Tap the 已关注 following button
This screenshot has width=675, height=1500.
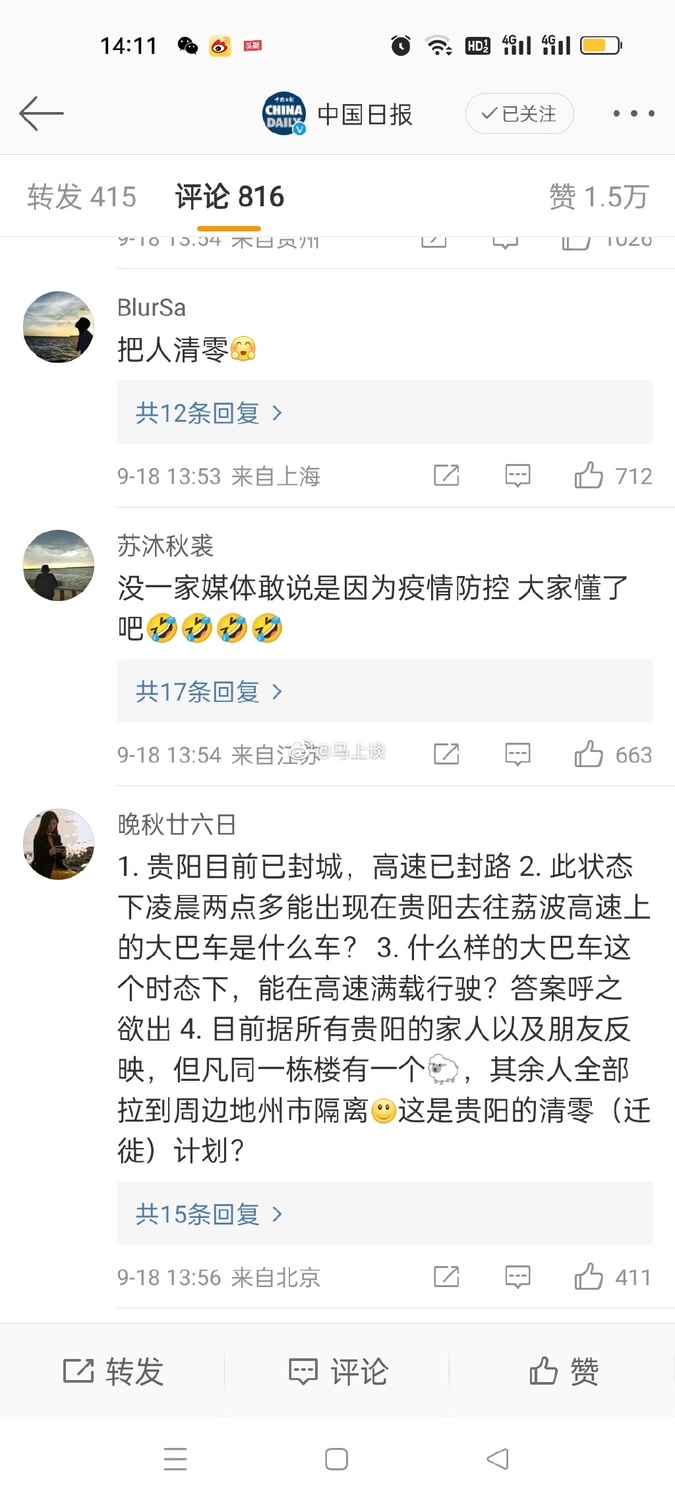point(519,114)
